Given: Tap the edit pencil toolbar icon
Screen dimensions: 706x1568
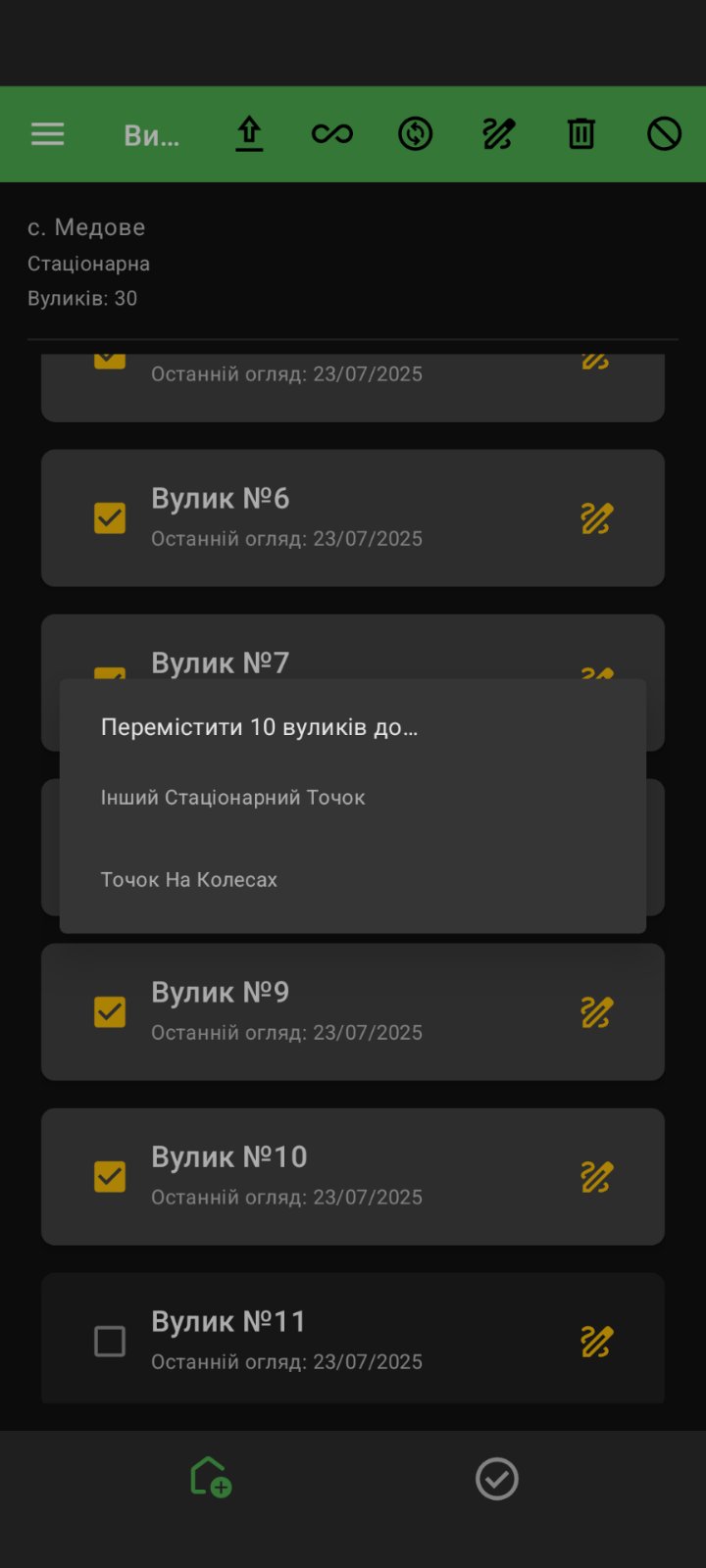Looking at the screenshot, I should click(x=498, y=134).
